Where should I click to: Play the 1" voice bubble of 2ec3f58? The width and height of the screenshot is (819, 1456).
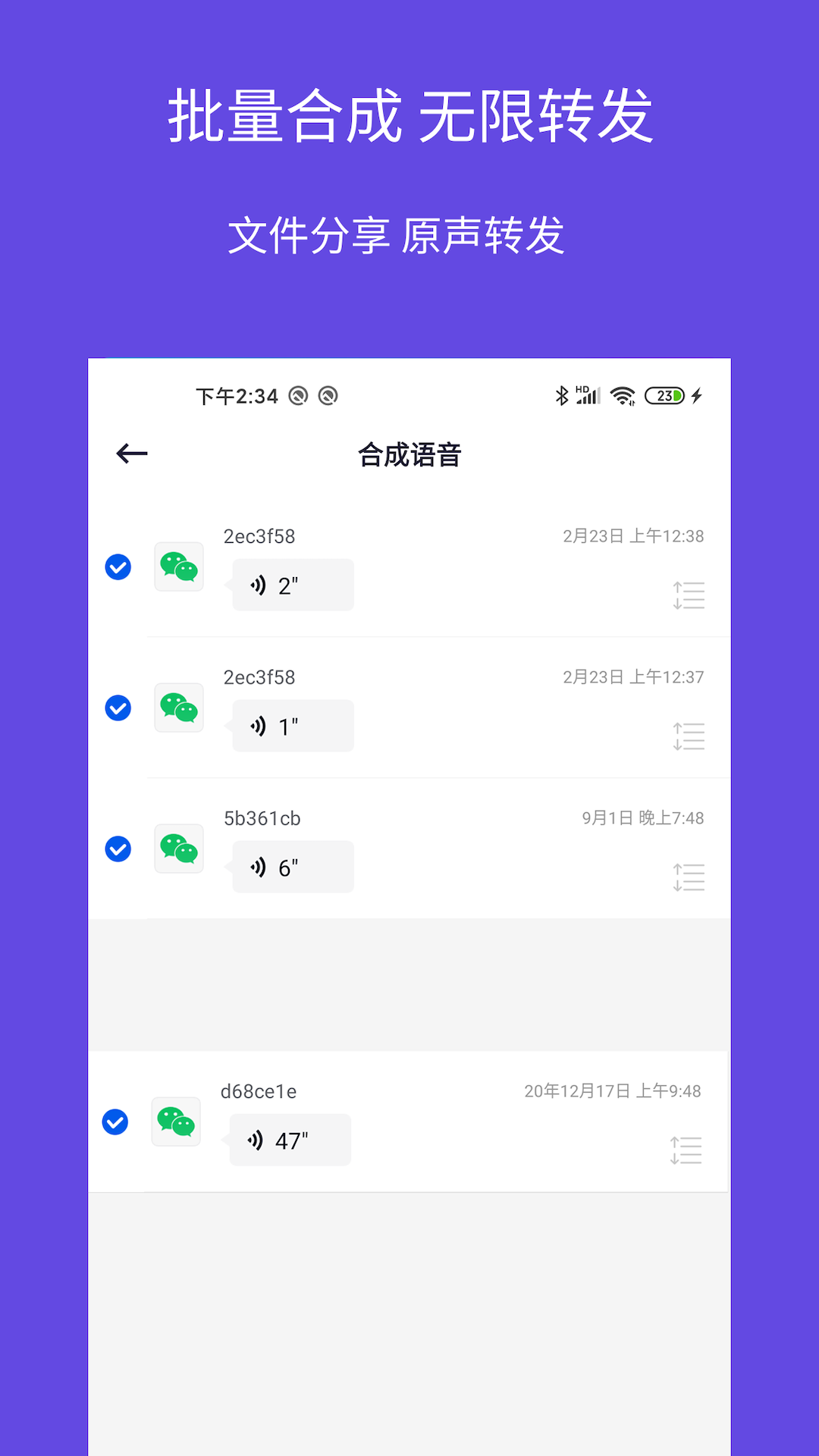[x=292, y=725]
